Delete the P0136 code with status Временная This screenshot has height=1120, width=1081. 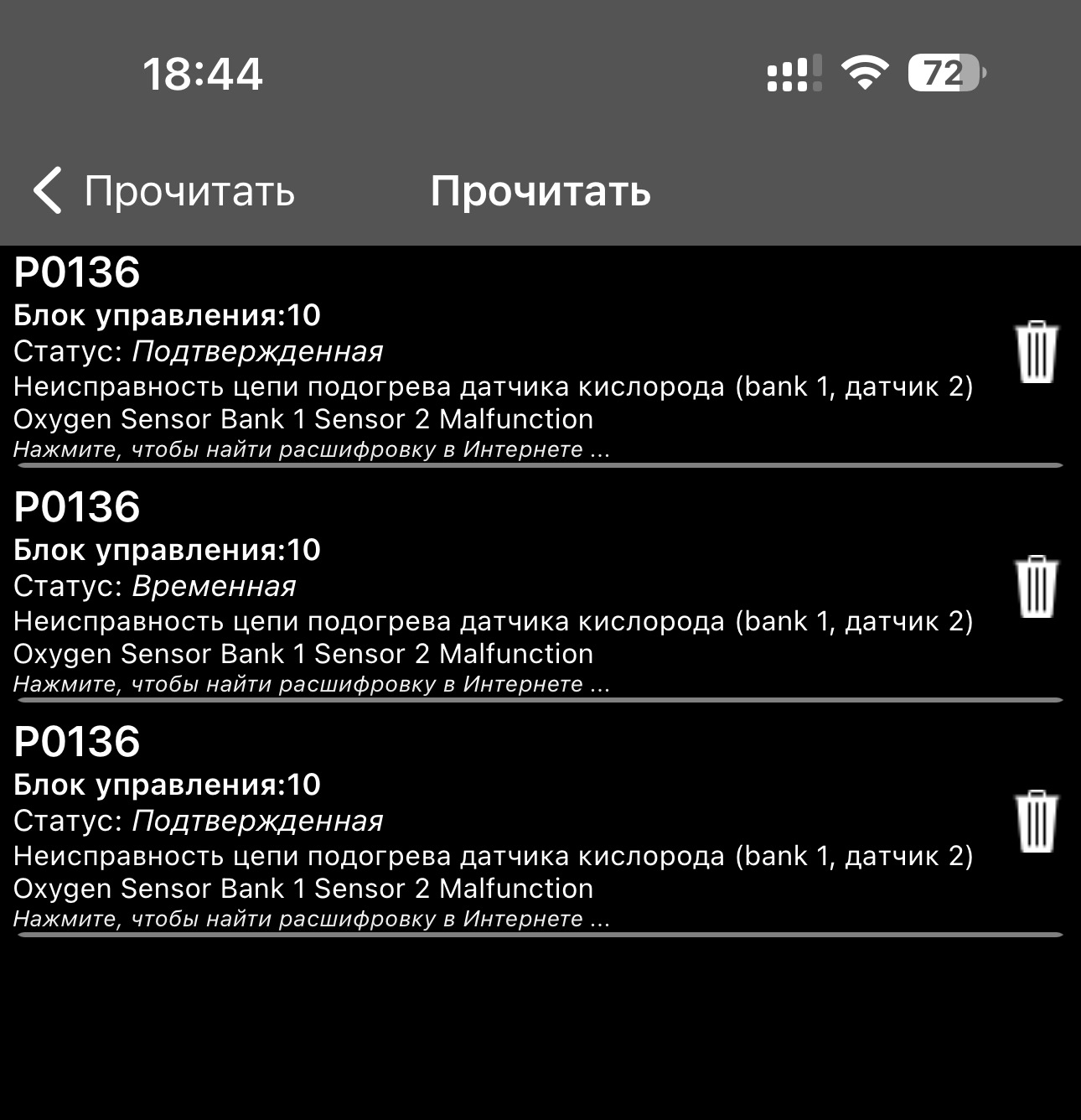tap(1036, 587)
